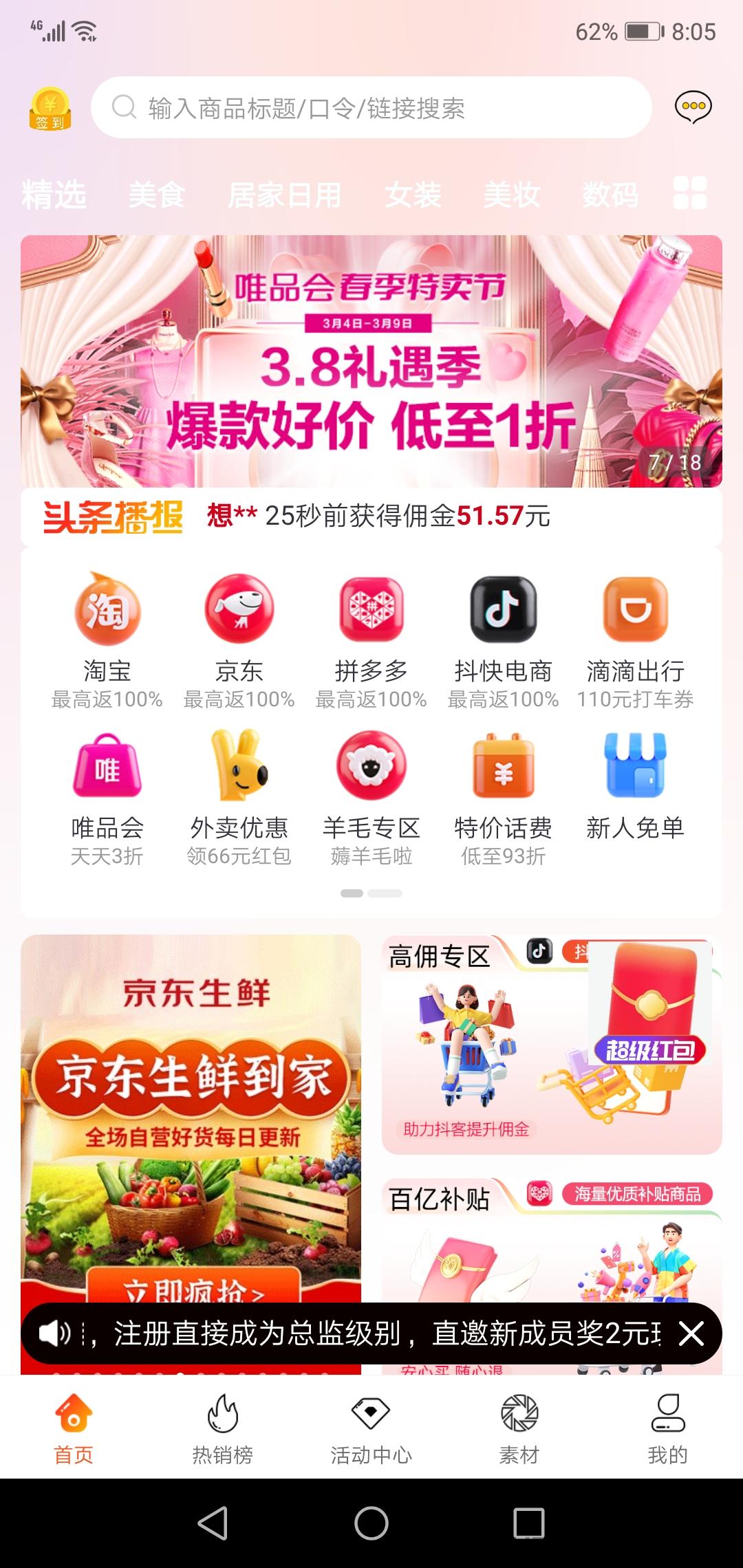Dismiss the black announcement bar
743x1568 pixels.
pos(691,1333)
